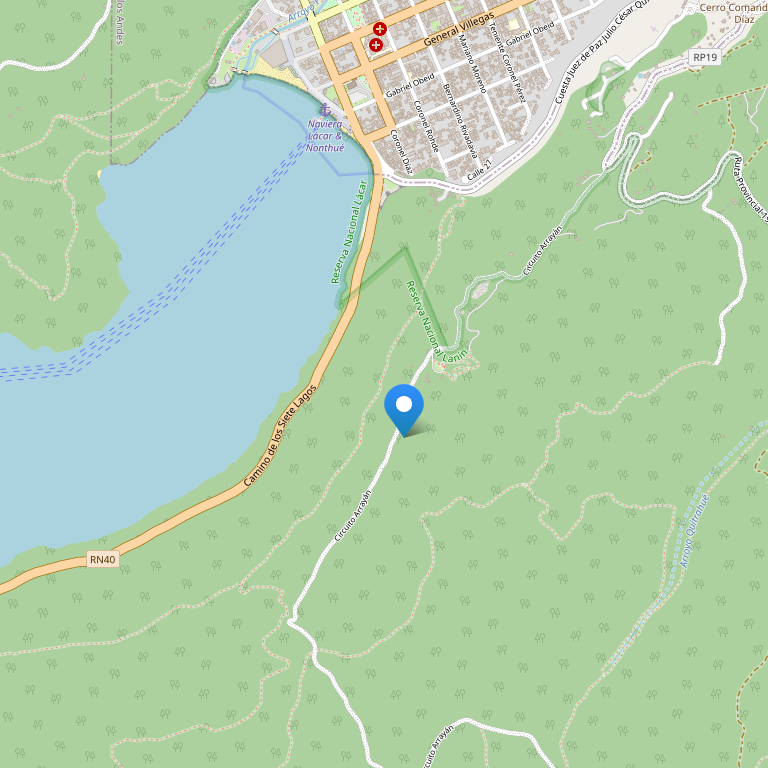Tap the blue location pin marker
The height and width of the screenshot is (768, 768).
tap(404, 407)
